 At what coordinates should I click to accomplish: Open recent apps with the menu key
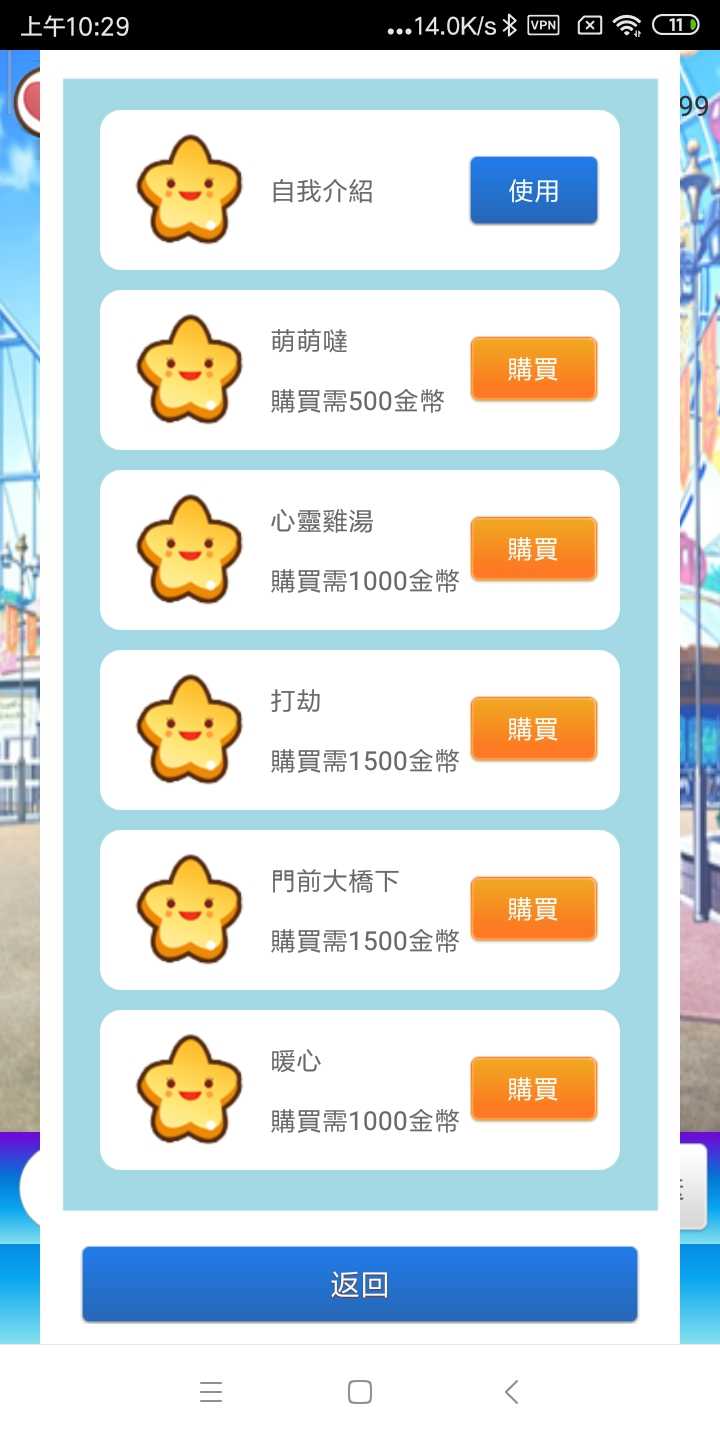point(211,1391)
